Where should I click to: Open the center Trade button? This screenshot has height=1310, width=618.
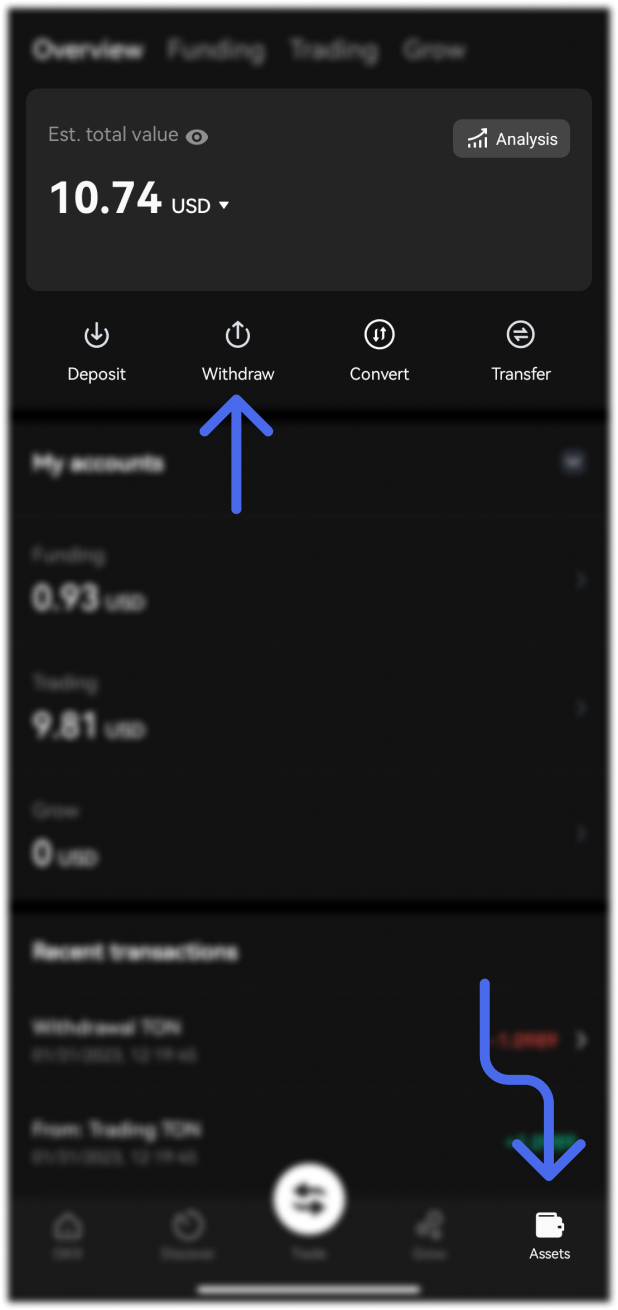[309, 1200]
